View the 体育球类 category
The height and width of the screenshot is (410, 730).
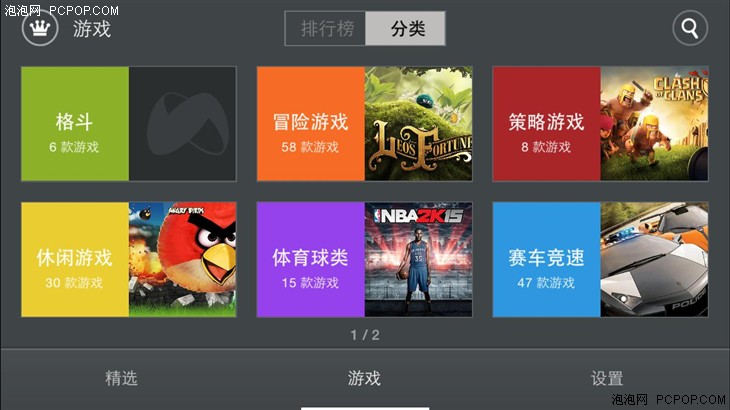pyautogui.click(x=364, y=259)
